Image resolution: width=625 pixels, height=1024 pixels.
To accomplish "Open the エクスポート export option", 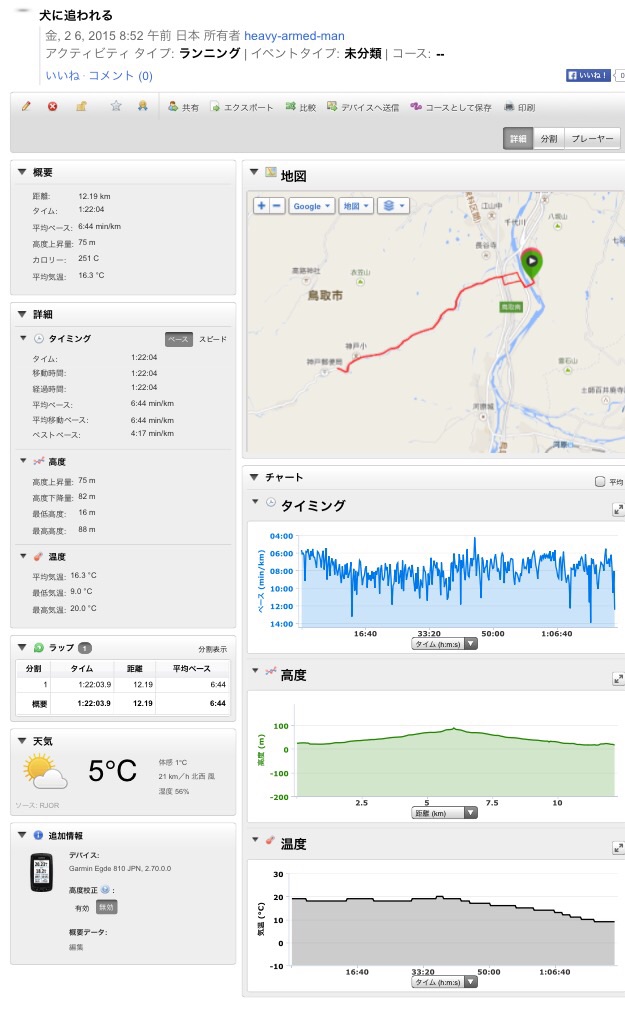I will click(241, 107).
